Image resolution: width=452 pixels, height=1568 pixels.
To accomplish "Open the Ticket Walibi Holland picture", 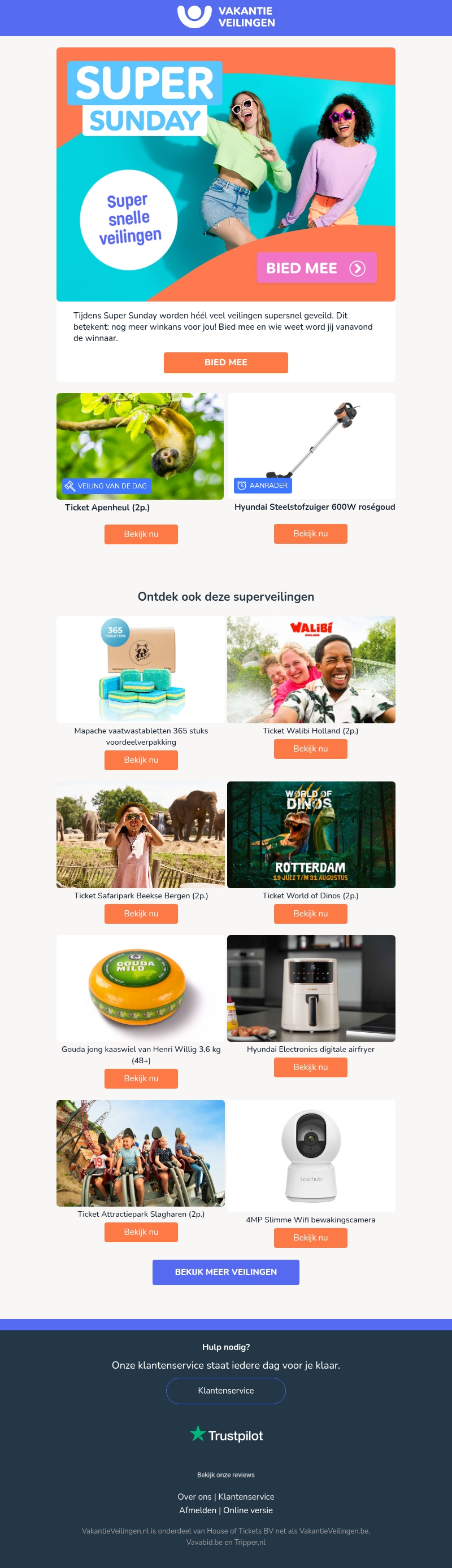I will (x=311, y=669).
